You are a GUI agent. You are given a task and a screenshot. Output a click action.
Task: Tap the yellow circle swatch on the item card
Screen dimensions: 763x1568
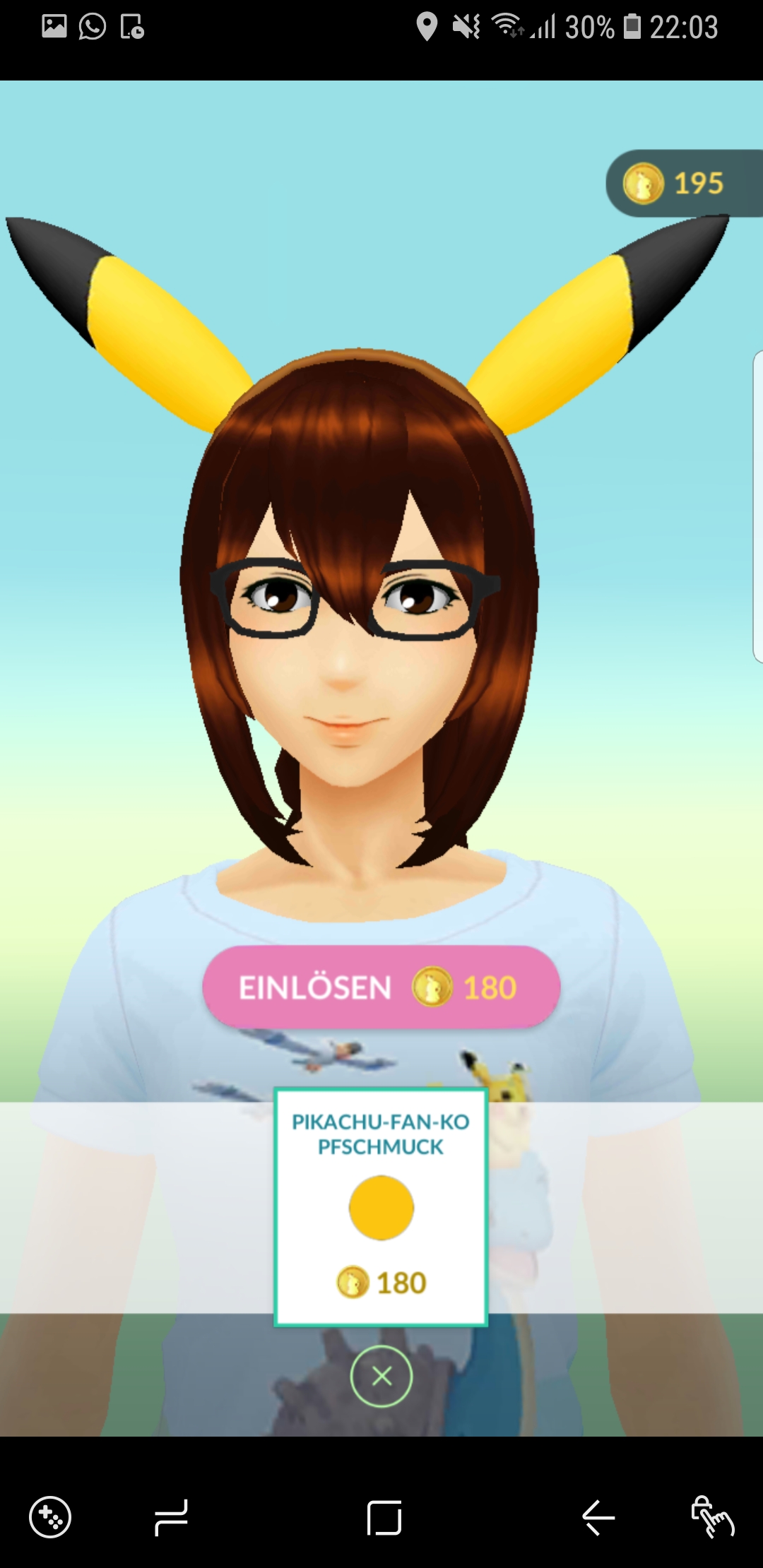point(380,1208)
